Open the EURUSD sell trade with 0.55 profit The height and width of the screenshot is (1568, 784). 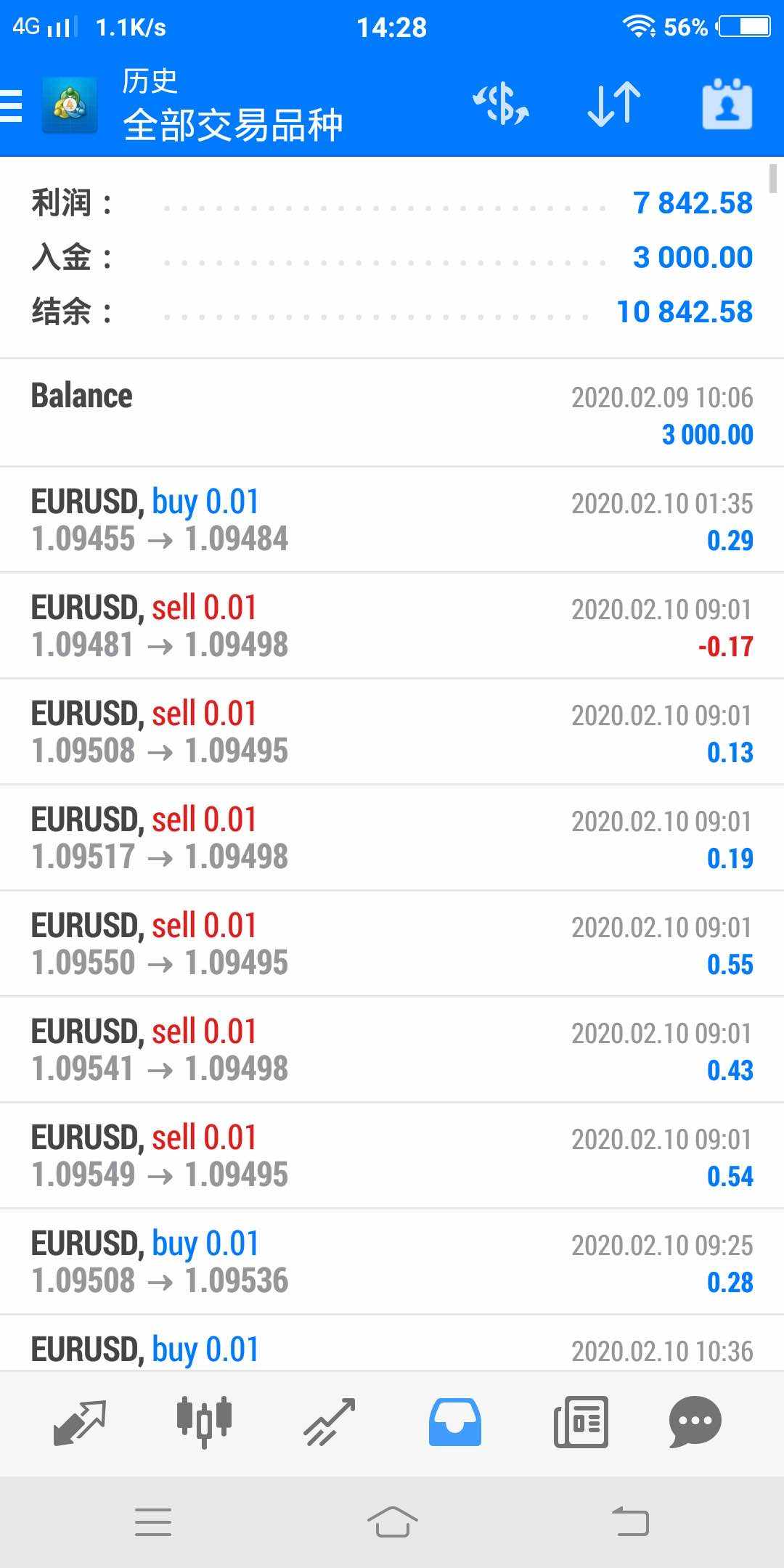click(x=392, y=944)
